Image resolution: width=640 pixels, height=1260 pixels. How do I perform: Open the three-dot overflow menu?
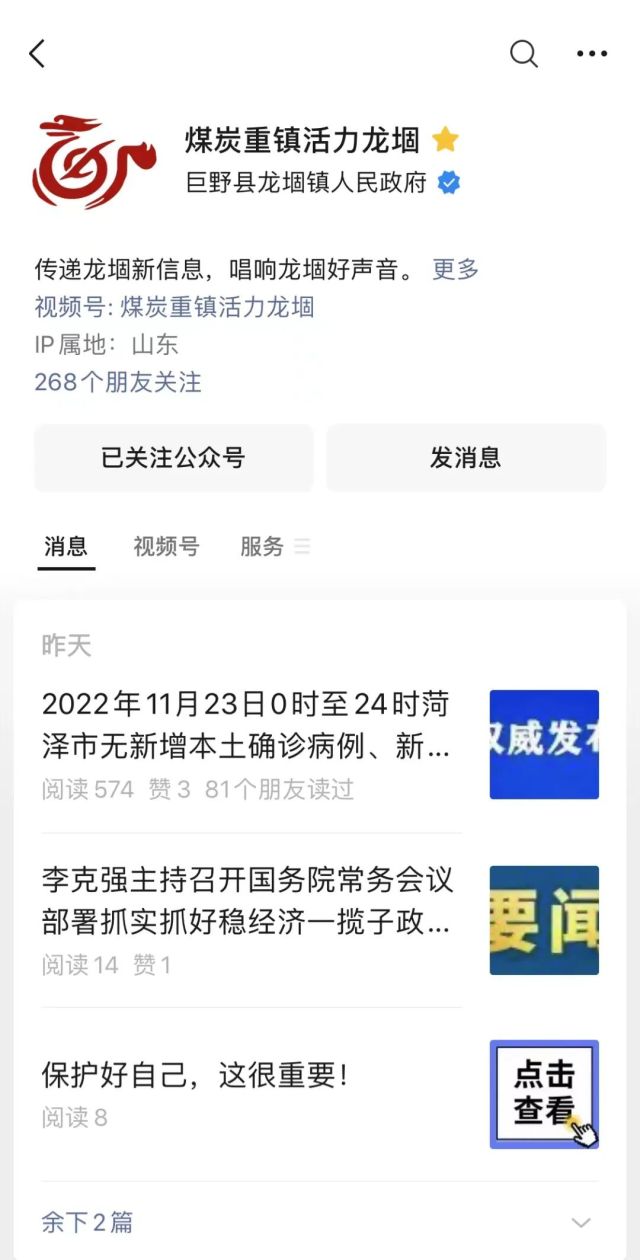(592, 54)
